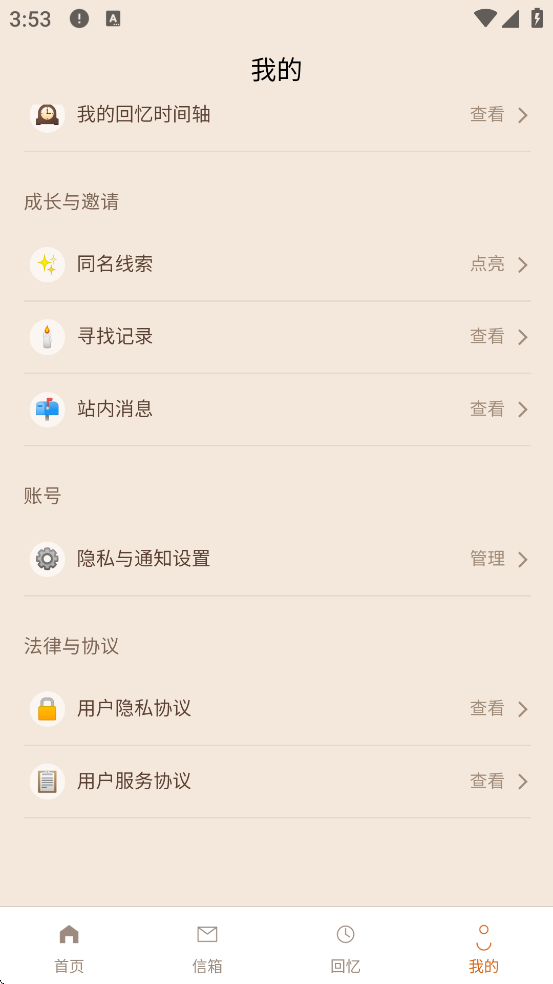
Task: View 寻找记录 history
Action: 277,337
